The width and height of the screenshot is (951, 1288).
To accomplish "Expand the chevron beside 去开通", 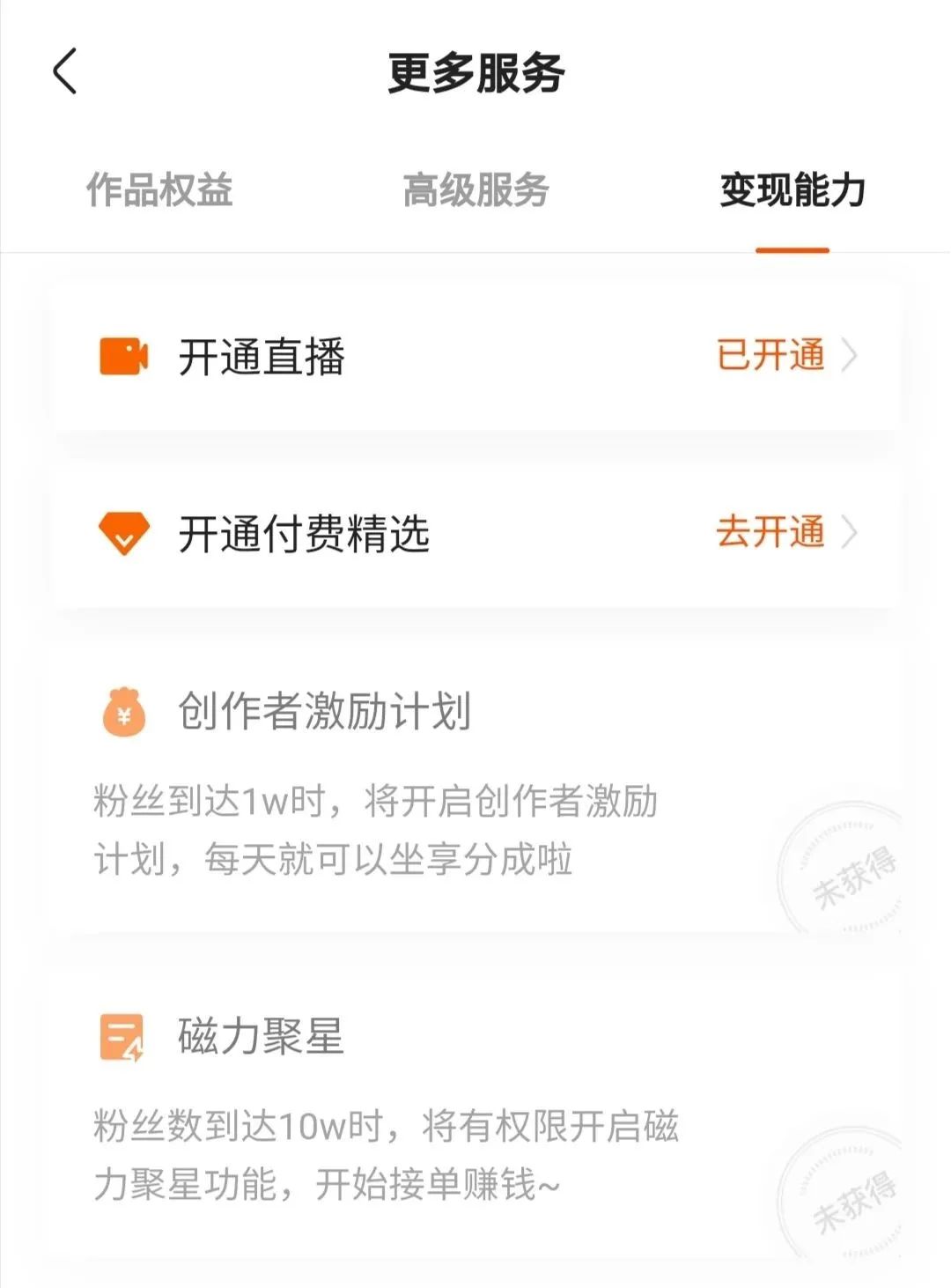I will [x=848, y=531].
